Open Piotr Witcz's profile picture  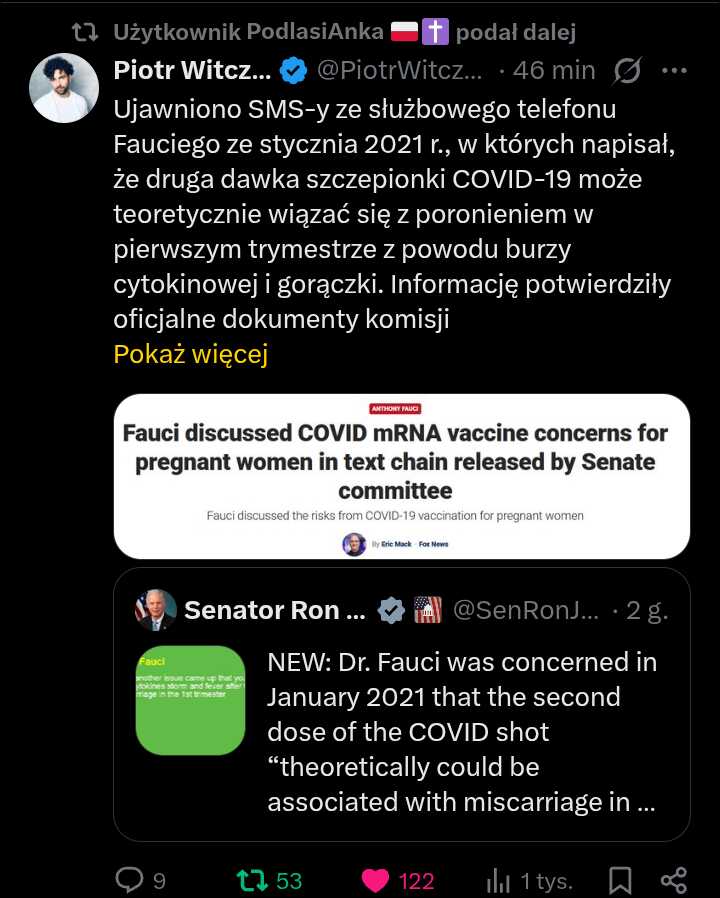[64, 88]
